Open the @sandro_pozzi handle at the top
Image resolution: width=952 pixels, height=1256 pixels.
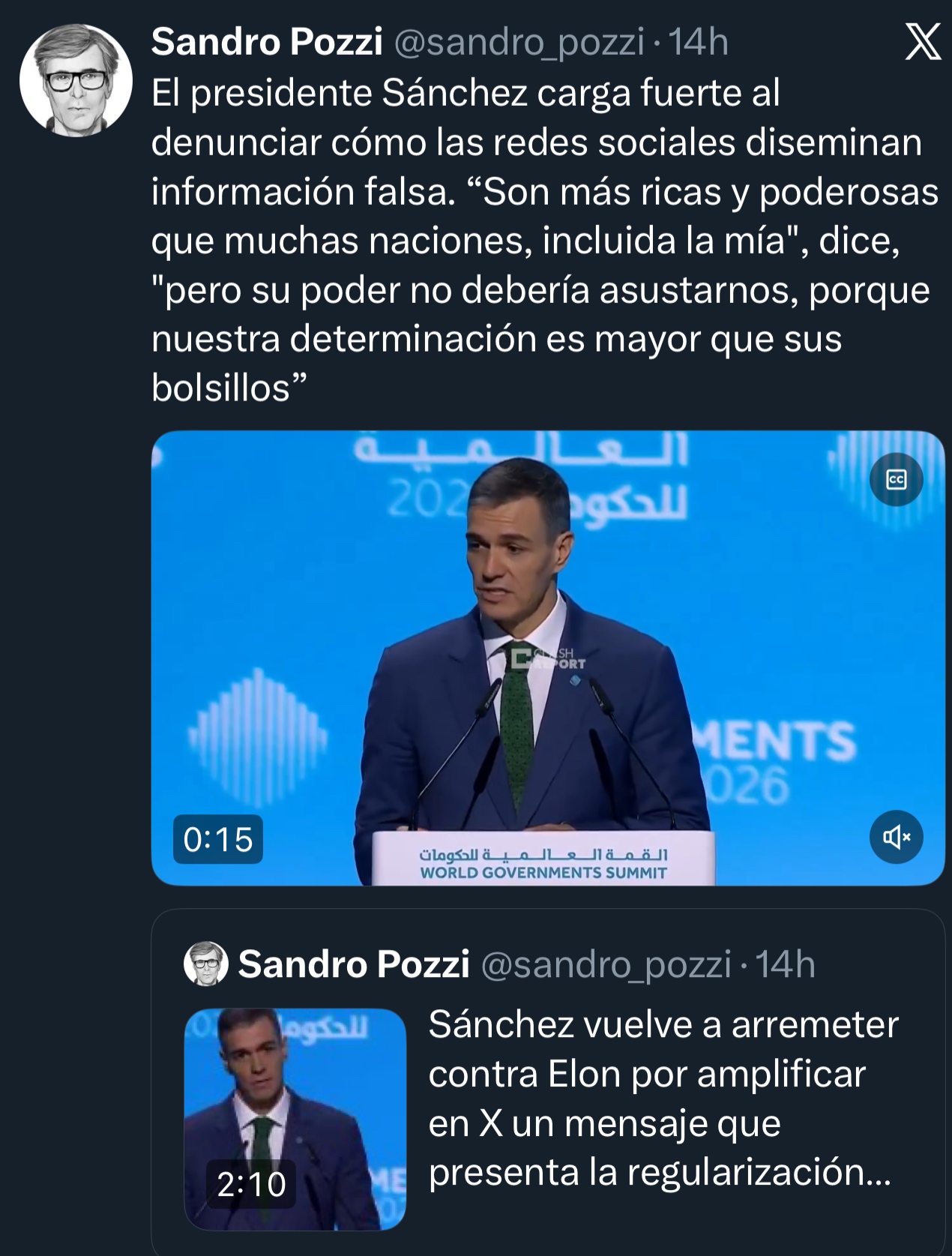click(x=519, y=42)
